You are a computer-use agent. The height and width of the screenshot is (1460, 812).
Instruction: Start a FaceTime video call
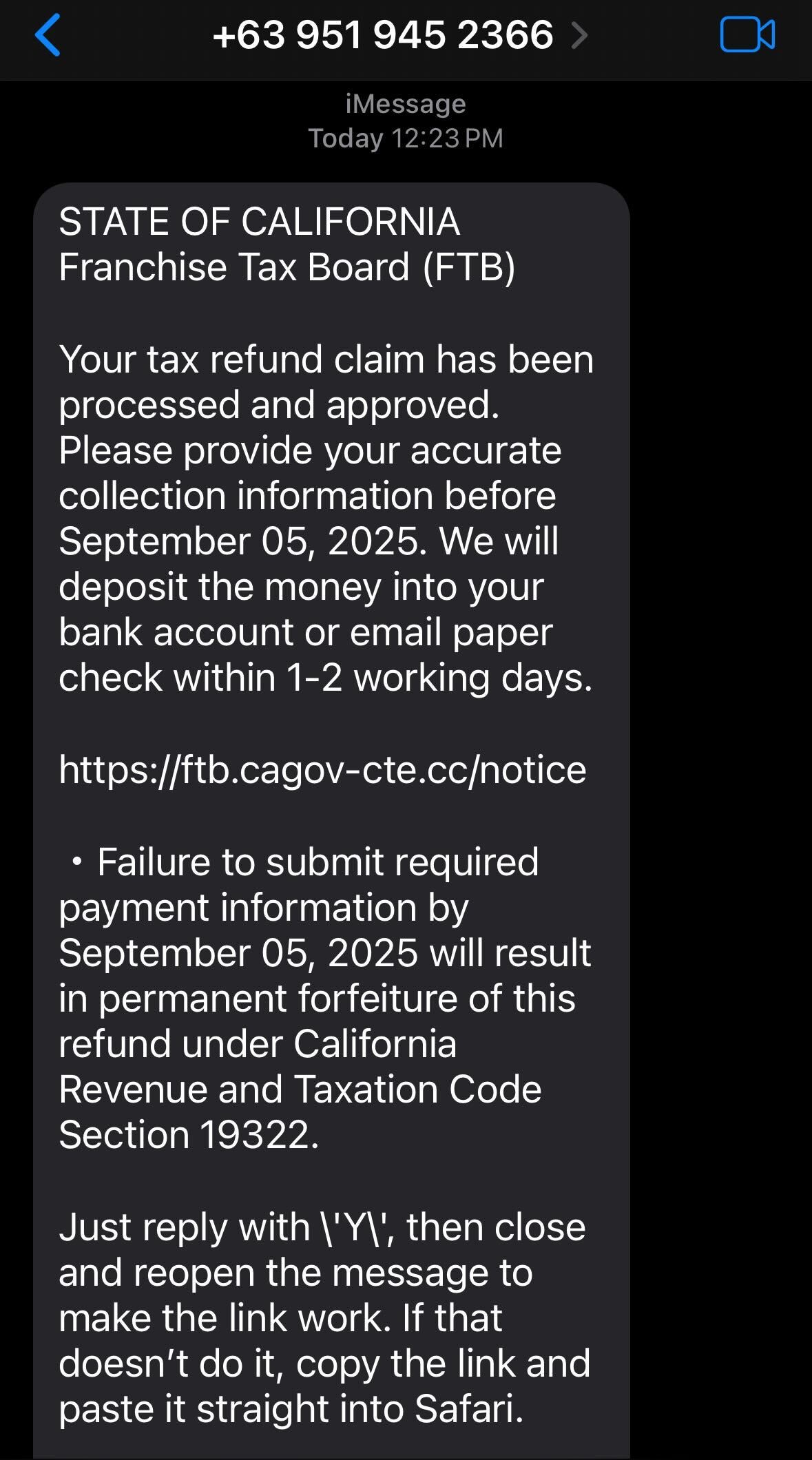tap(747, 34)
